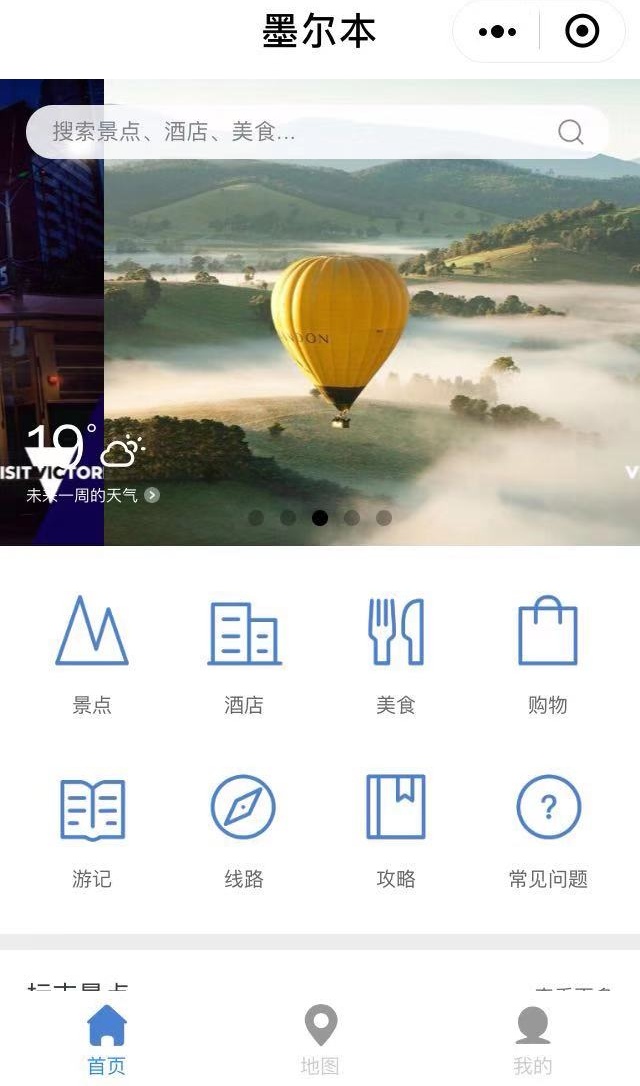Open the 线路 routes section
The width and height of the screenshot is (640, 1086).
(x=244, y=831)
